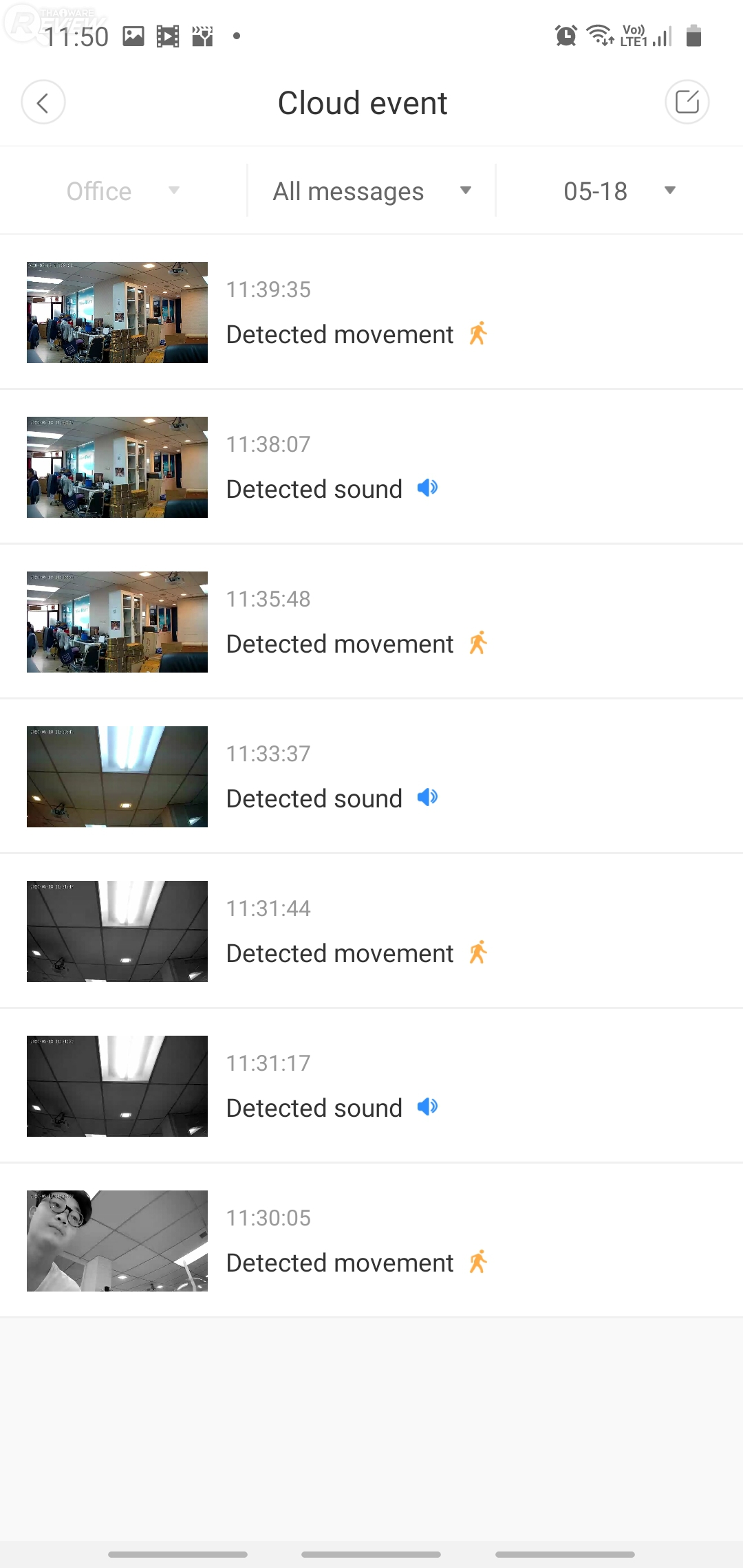743x1568 pixels.
Task: View the 11:30:05 detected movement event
Action: tap(371, 1241)
